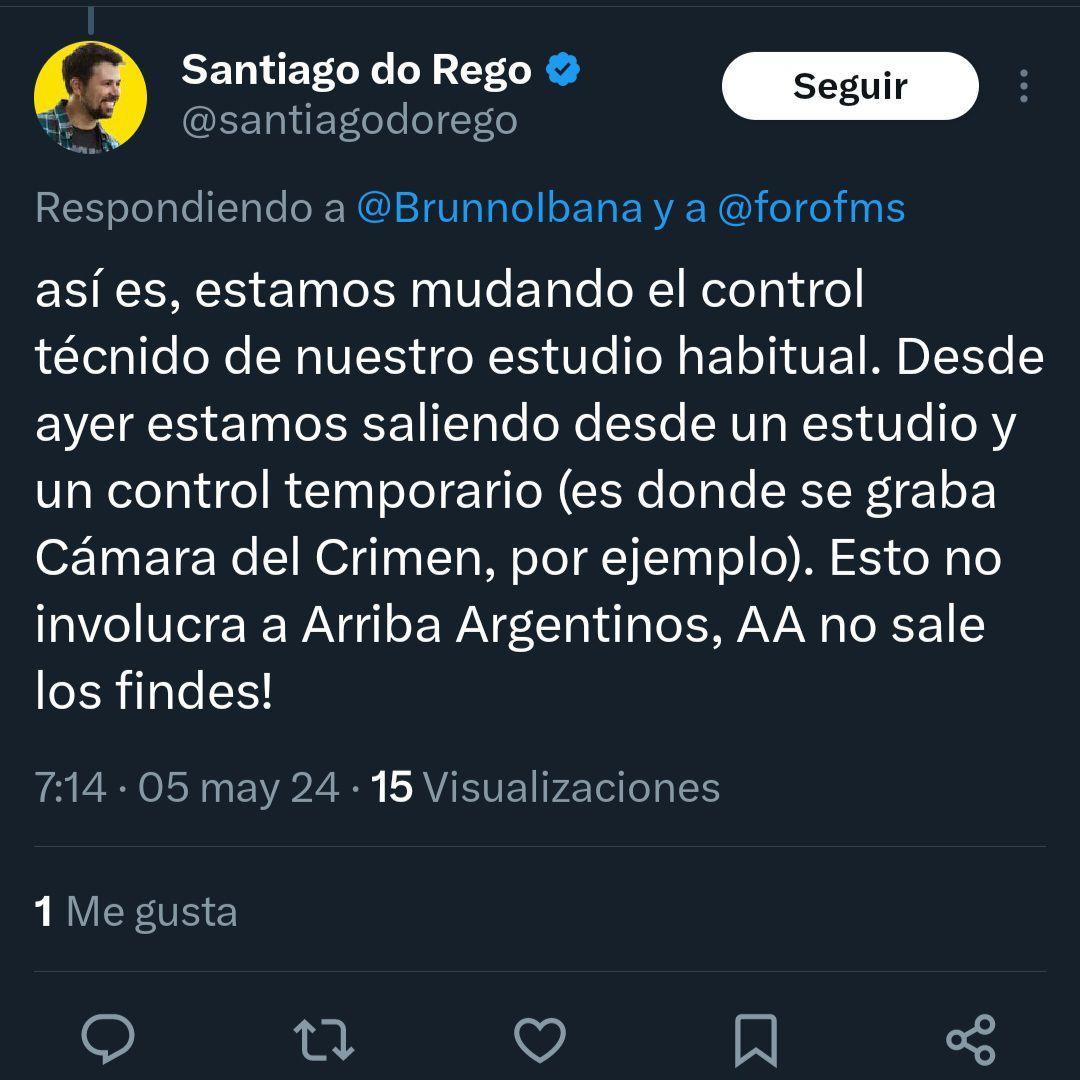Share this tweet
1080x1080 pixels.
pyautogui.click(x=971, y=1039)
